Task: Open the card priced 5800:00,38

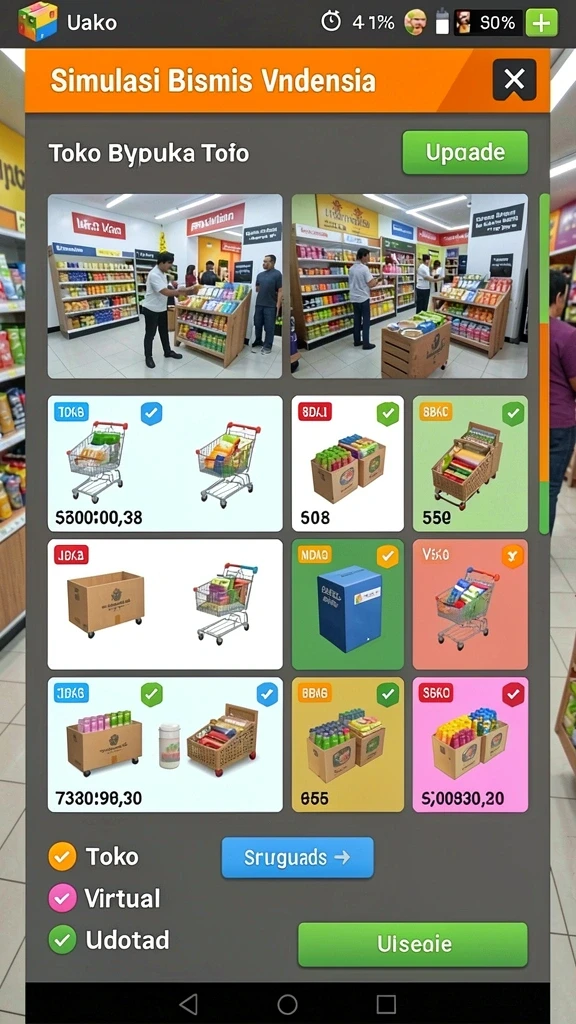Action: (165, 463)
